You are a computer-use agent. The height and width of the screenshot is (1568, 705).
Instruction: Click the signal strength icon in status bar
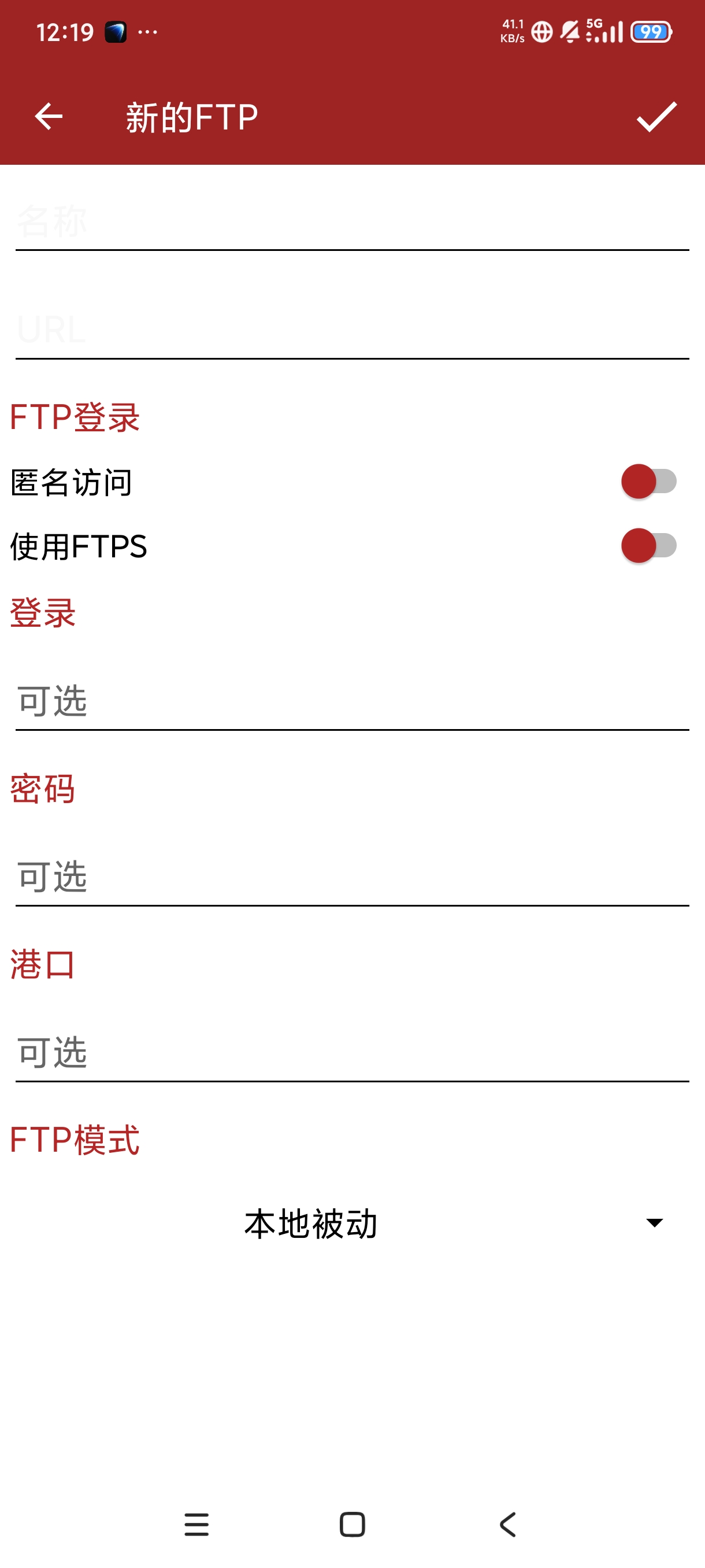pos(604,34)
